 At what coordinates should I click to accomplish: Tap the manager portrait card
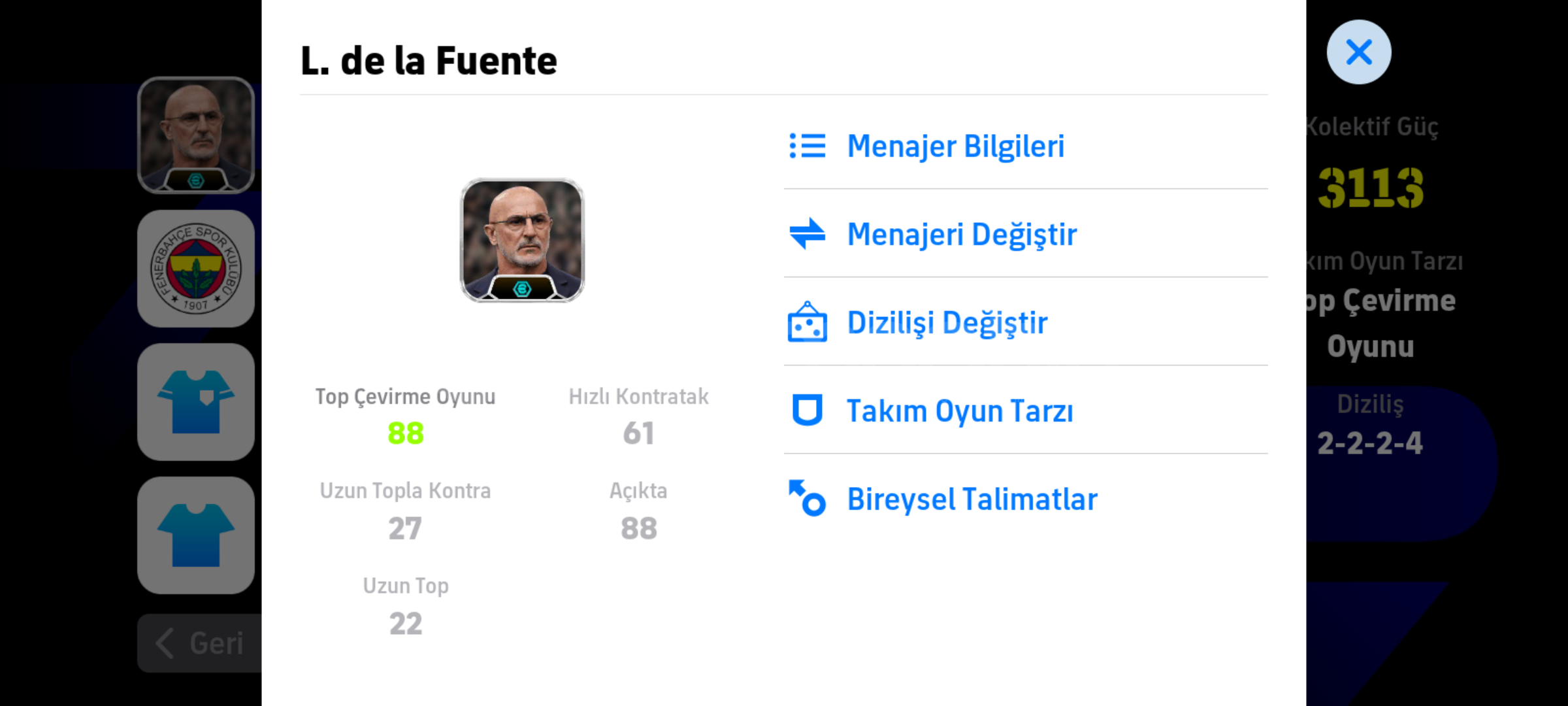(522, 241)
